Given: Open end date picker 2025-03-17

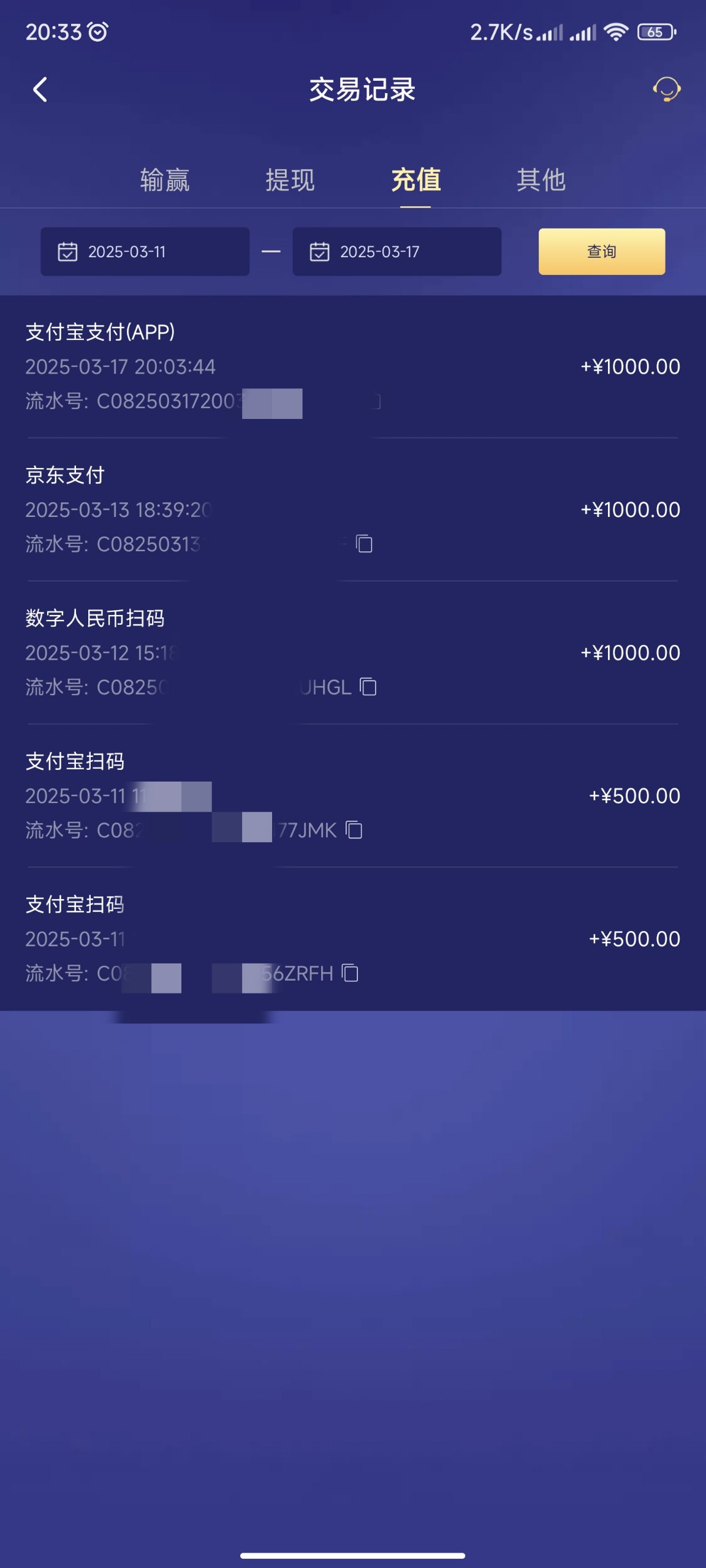Looking at the screenshot, I should click(397, 252).
